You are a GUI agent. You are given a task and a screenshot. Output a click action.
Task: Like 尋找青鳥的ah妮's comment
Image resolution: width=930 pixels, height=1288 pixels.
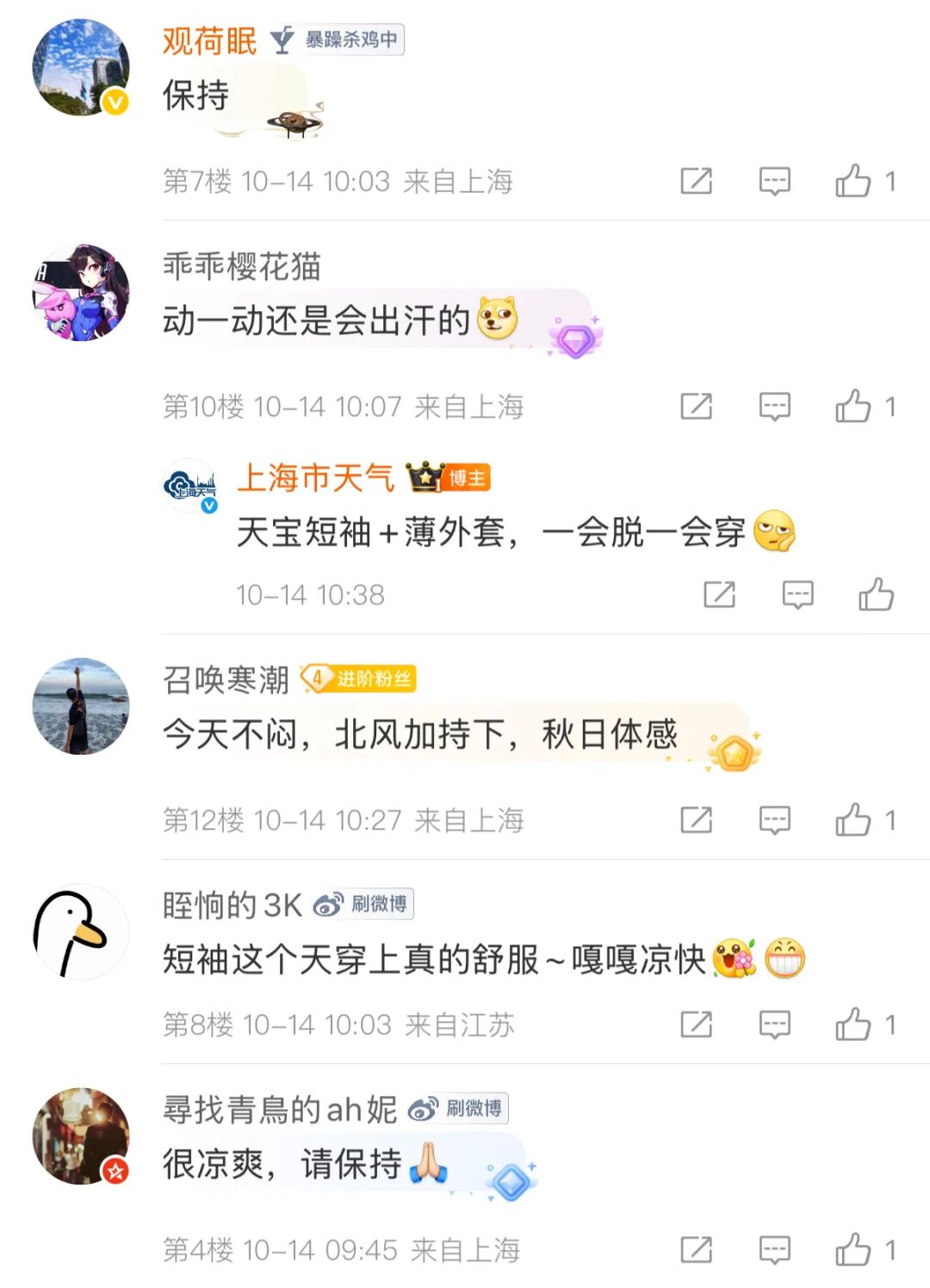tap(853, 1249)
